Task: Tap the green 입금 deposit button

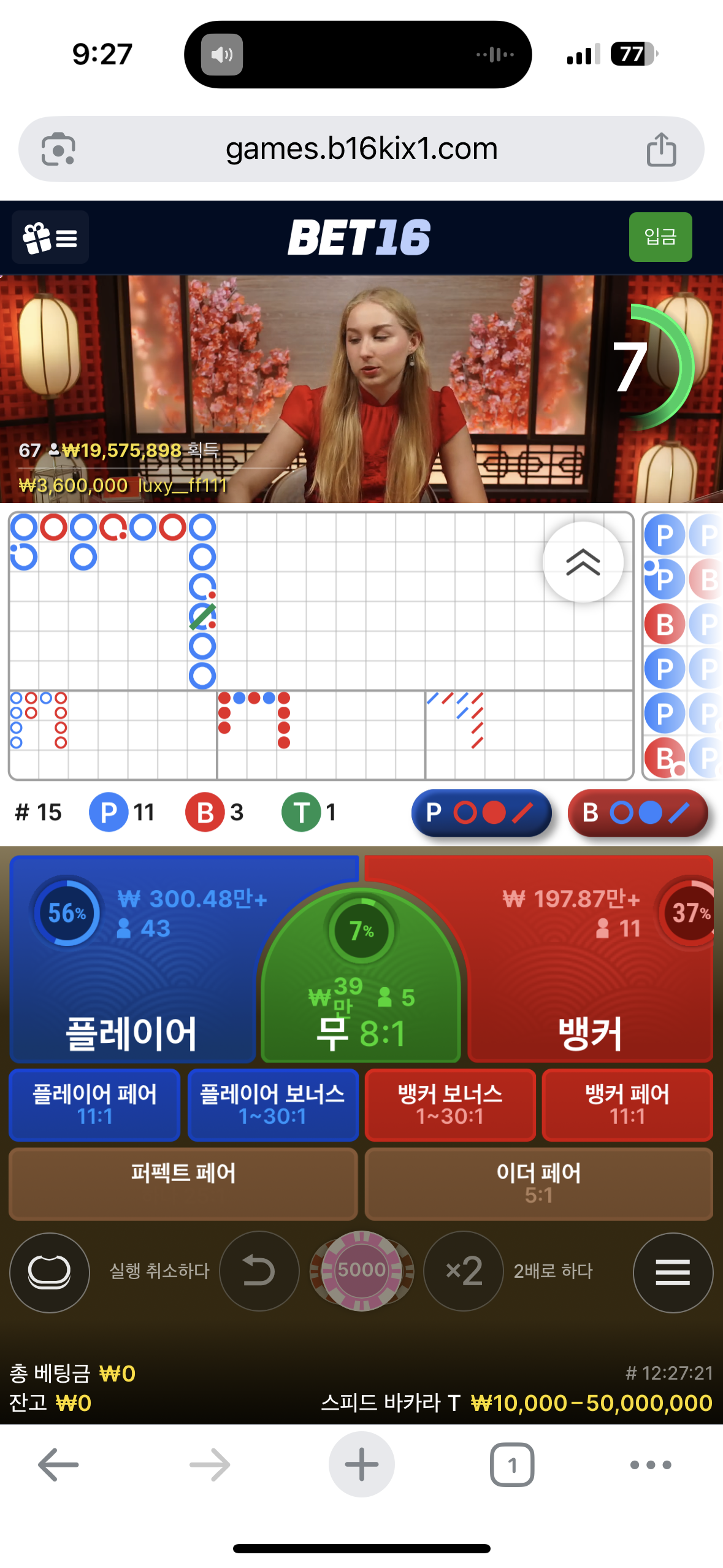Action: [660, 237]
